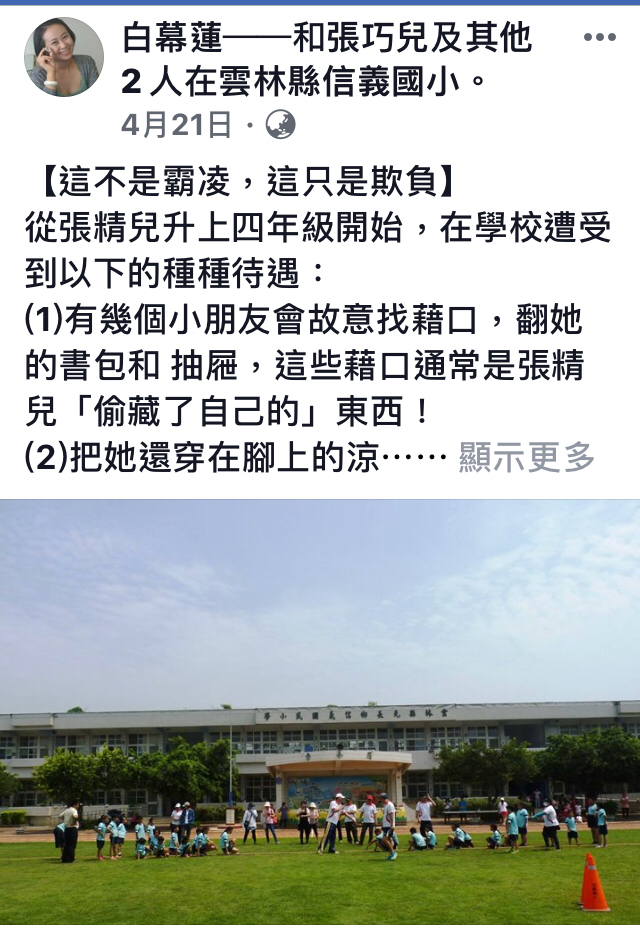
Task: Tap the 4月21日 post timestamp
Action: click(x=176, y=125)
